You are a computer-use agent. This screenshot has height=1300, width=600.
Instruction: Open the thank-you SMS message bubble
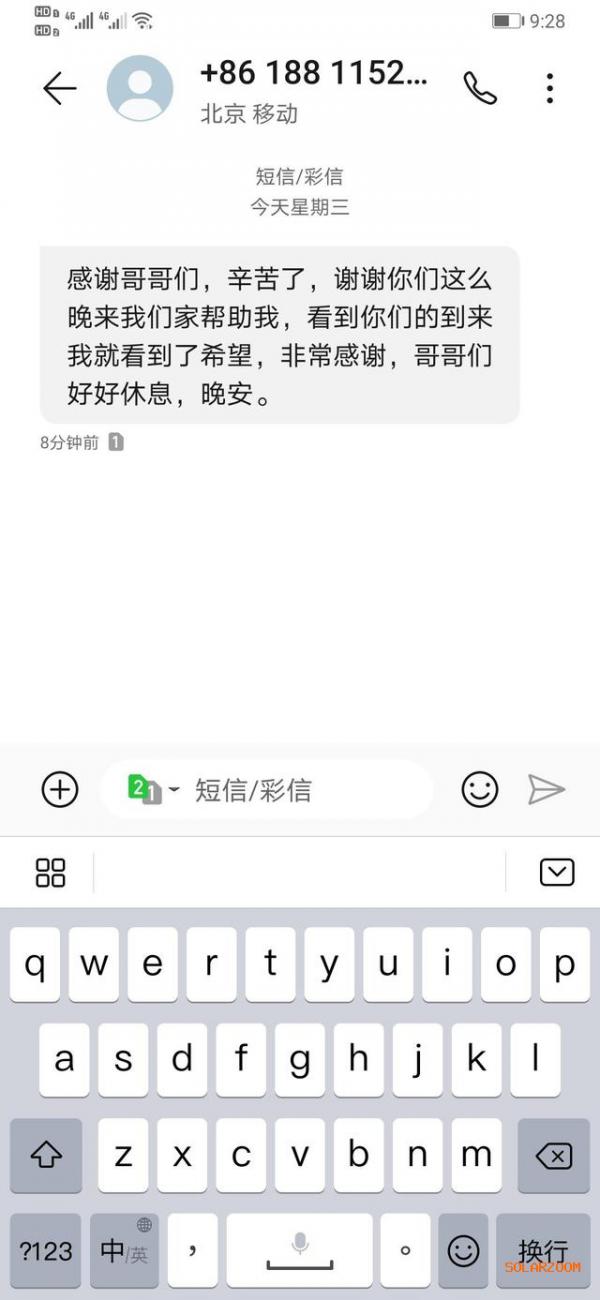coord(279,335)
